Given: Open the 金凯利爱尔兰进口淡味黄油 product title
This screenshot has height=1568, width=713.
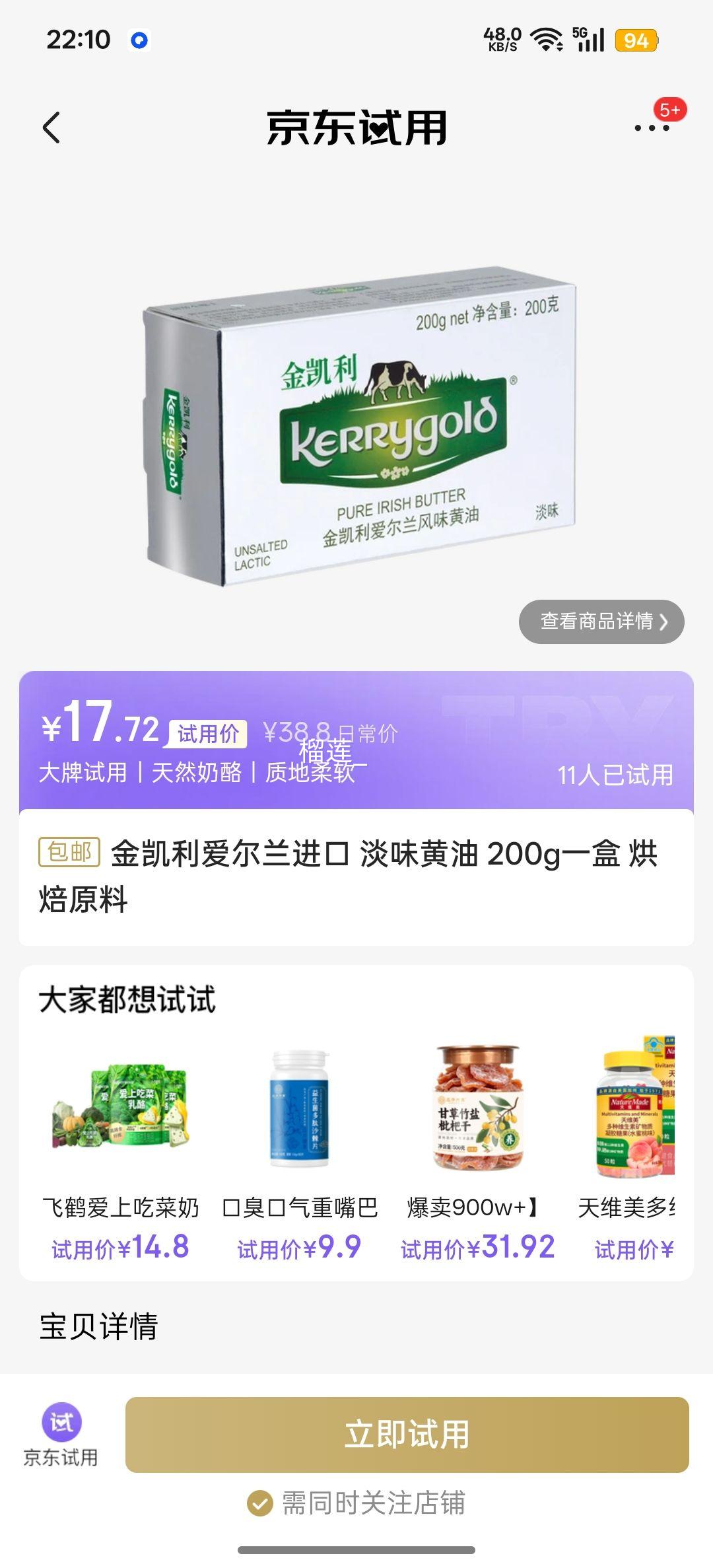Looking at the screenshot, I should pyautogui.click(x=356, y=871).
